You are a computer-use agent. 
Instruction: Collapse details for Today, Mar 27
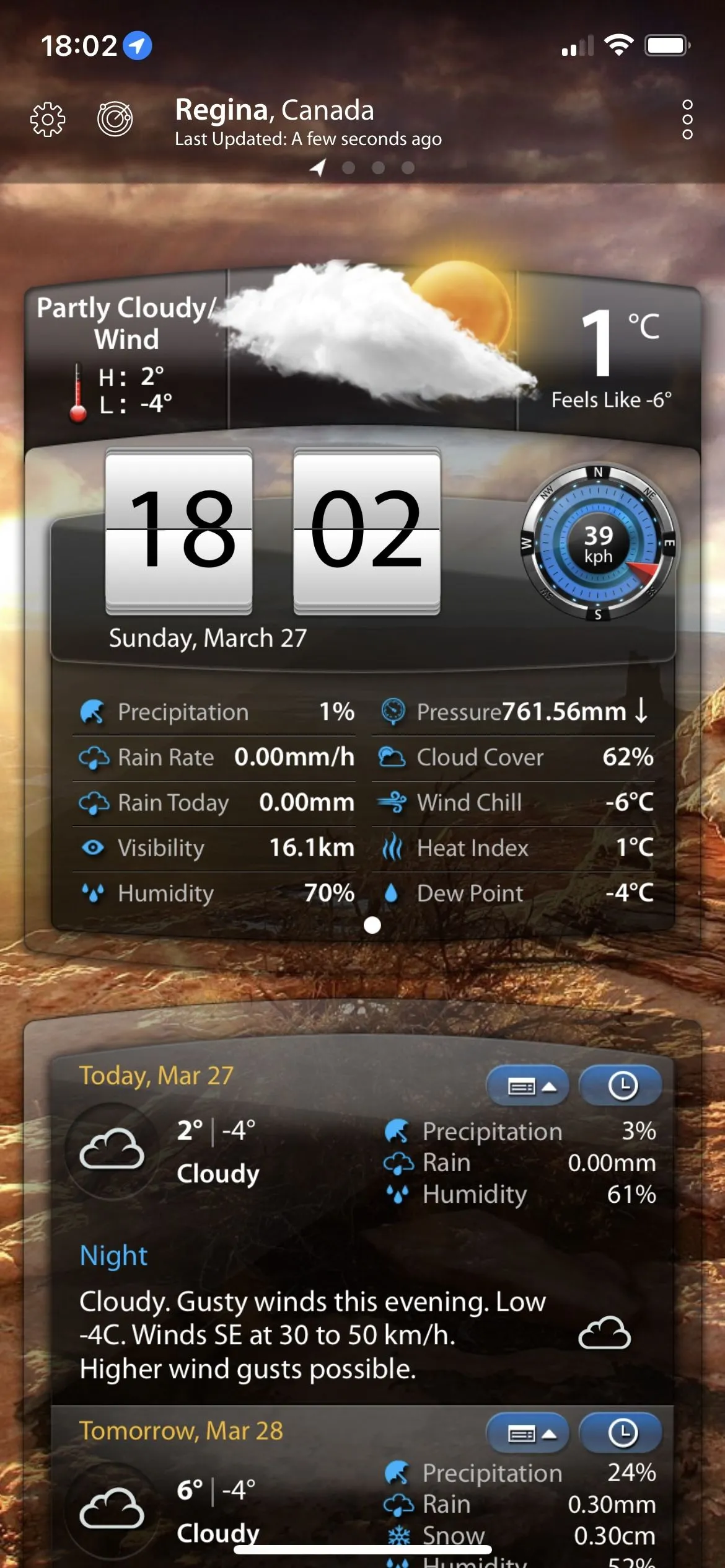point(528,1086)
